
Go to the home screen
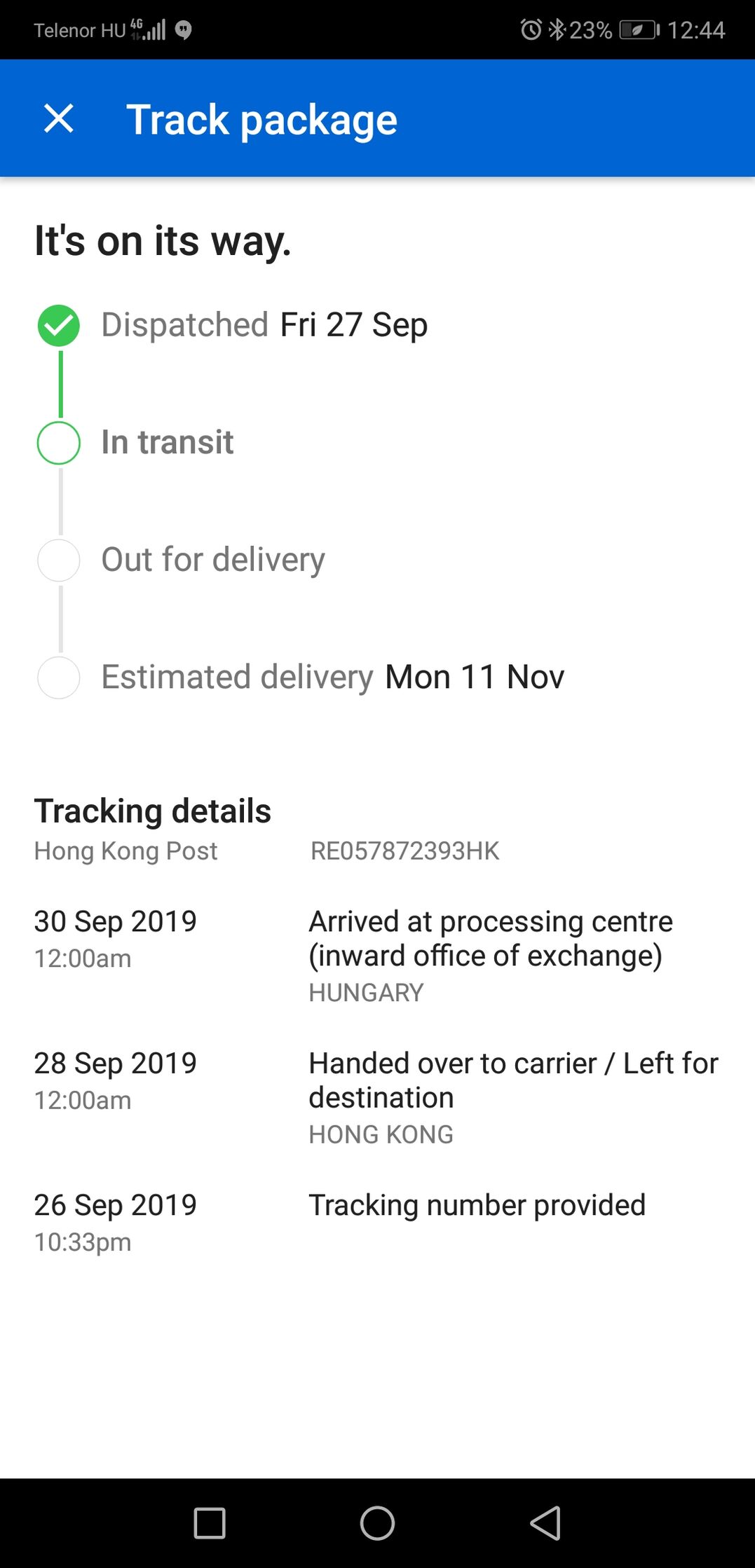pyautogui.click(x=377, y=1523)
